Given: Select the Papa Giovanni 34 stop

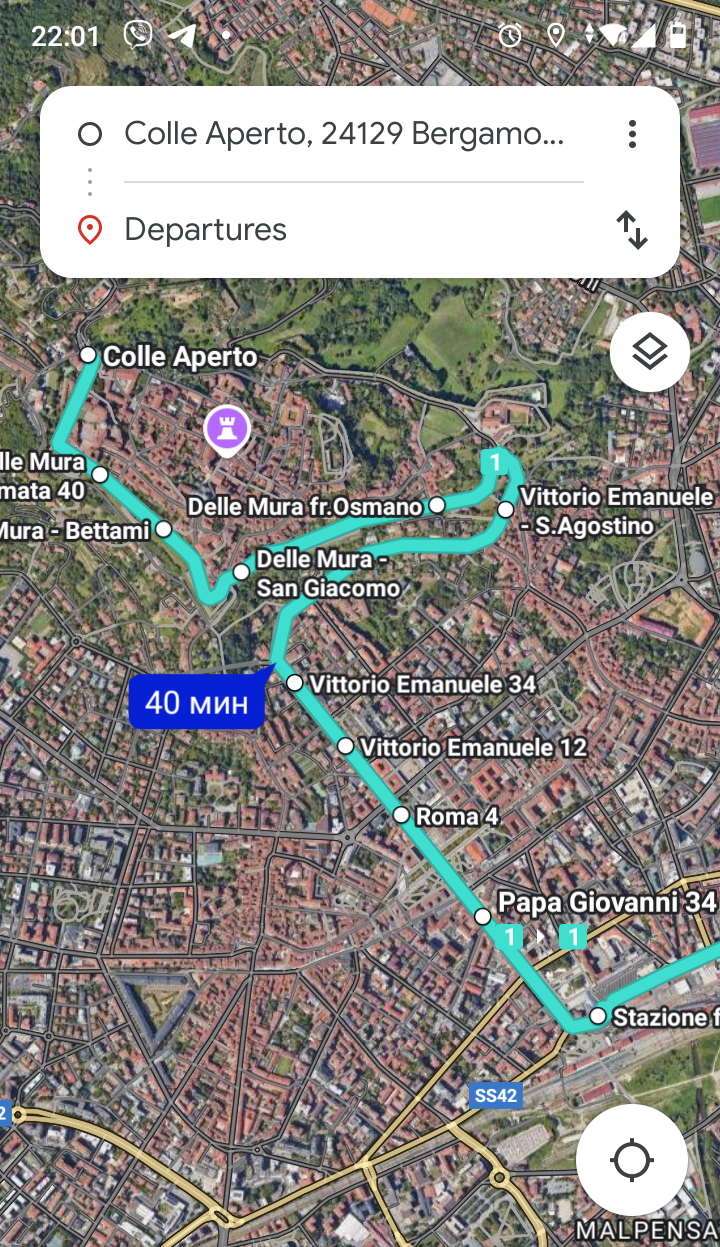Looking at the screenshot, I should coord(483,916).
